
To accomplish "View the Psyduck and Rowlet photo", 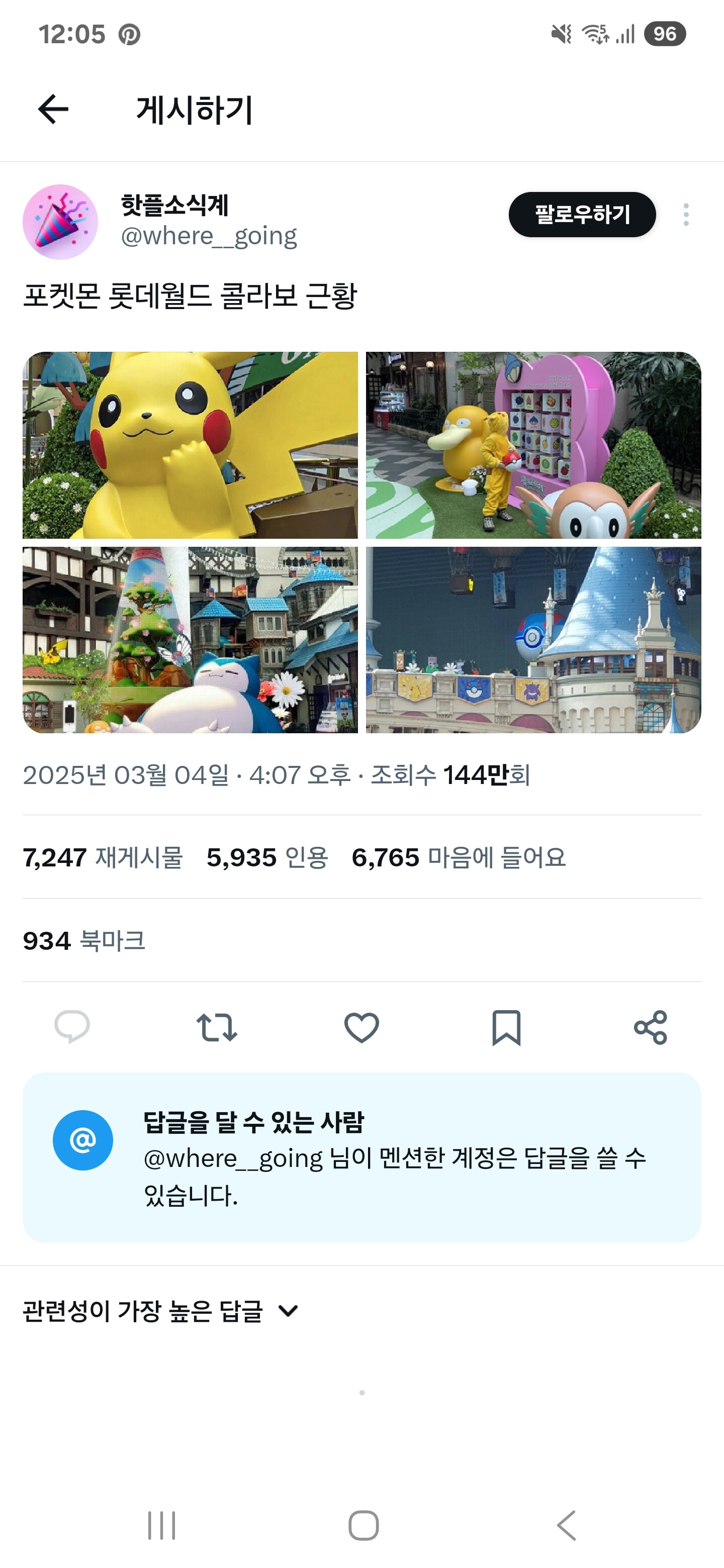I will (533, 445).
